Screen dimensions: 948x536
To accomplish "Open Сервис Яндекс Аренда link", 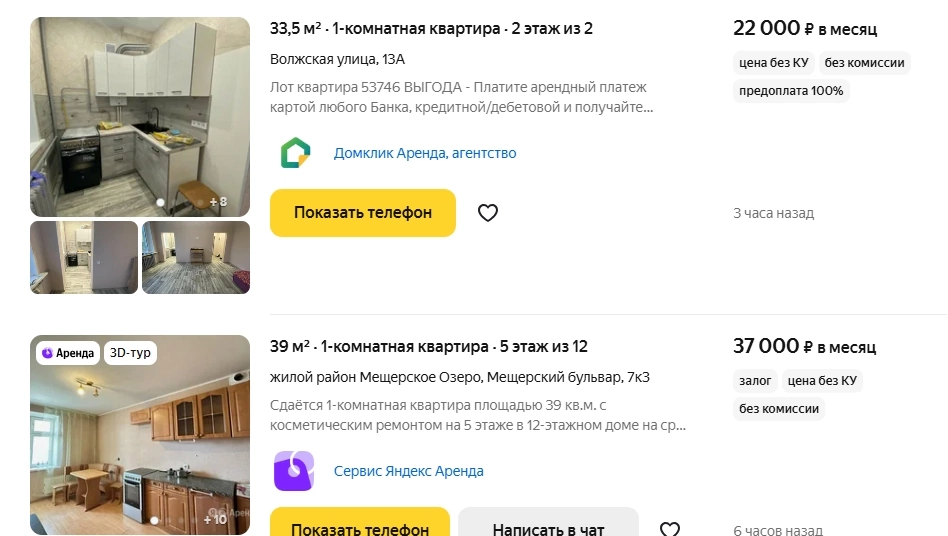I will pos(408,471).
